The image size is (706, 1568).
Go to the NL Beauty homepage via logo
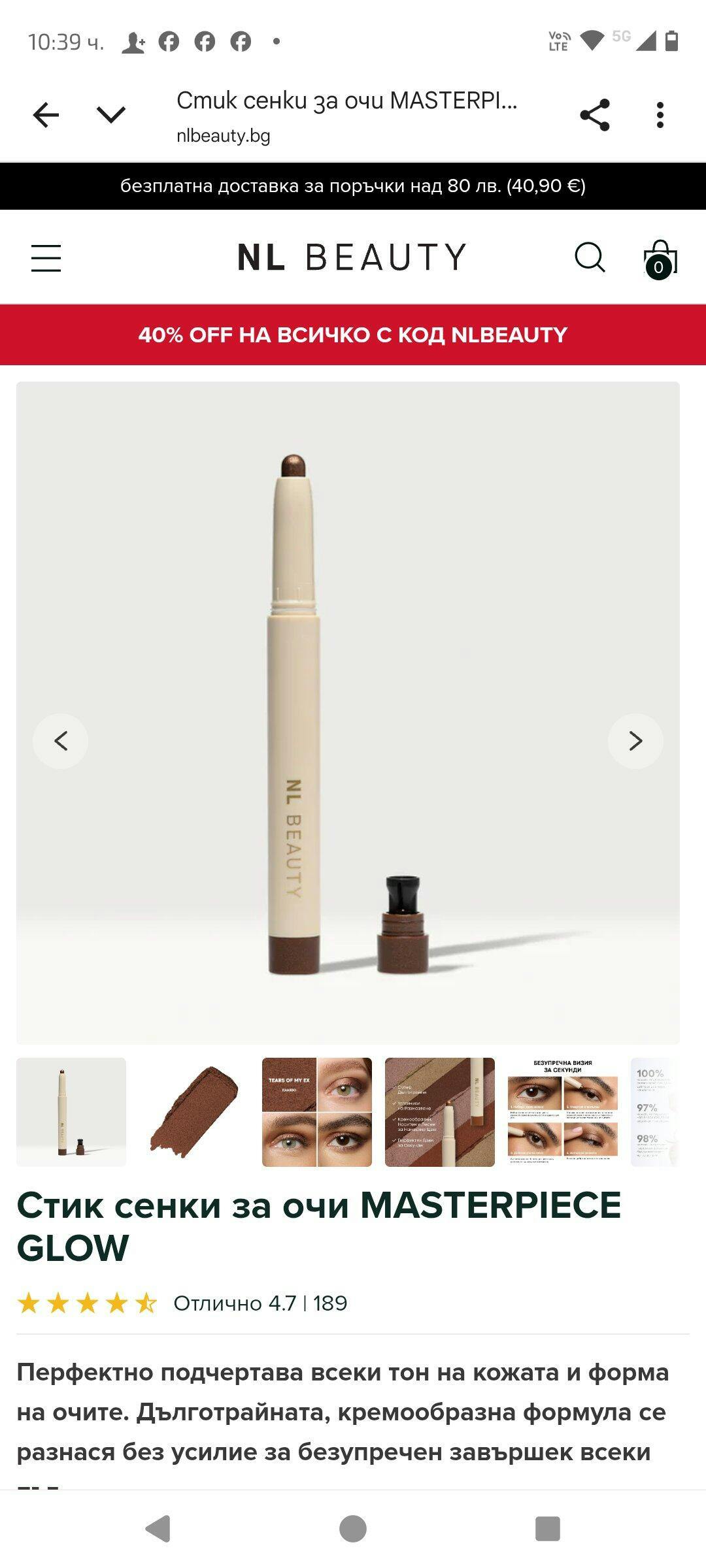tap(352, 257)
